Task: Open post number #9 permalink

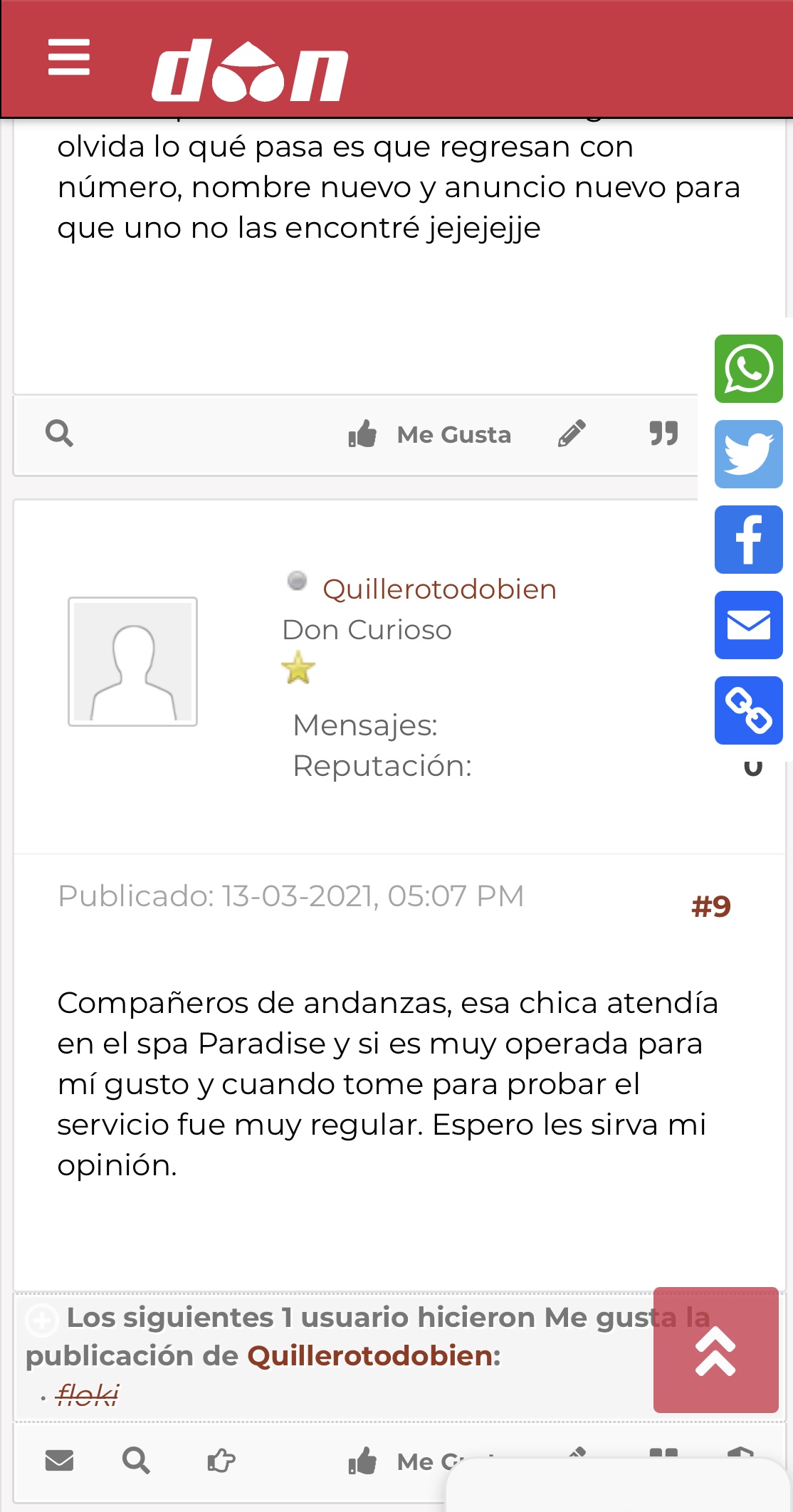Action: tap(710, 906)
